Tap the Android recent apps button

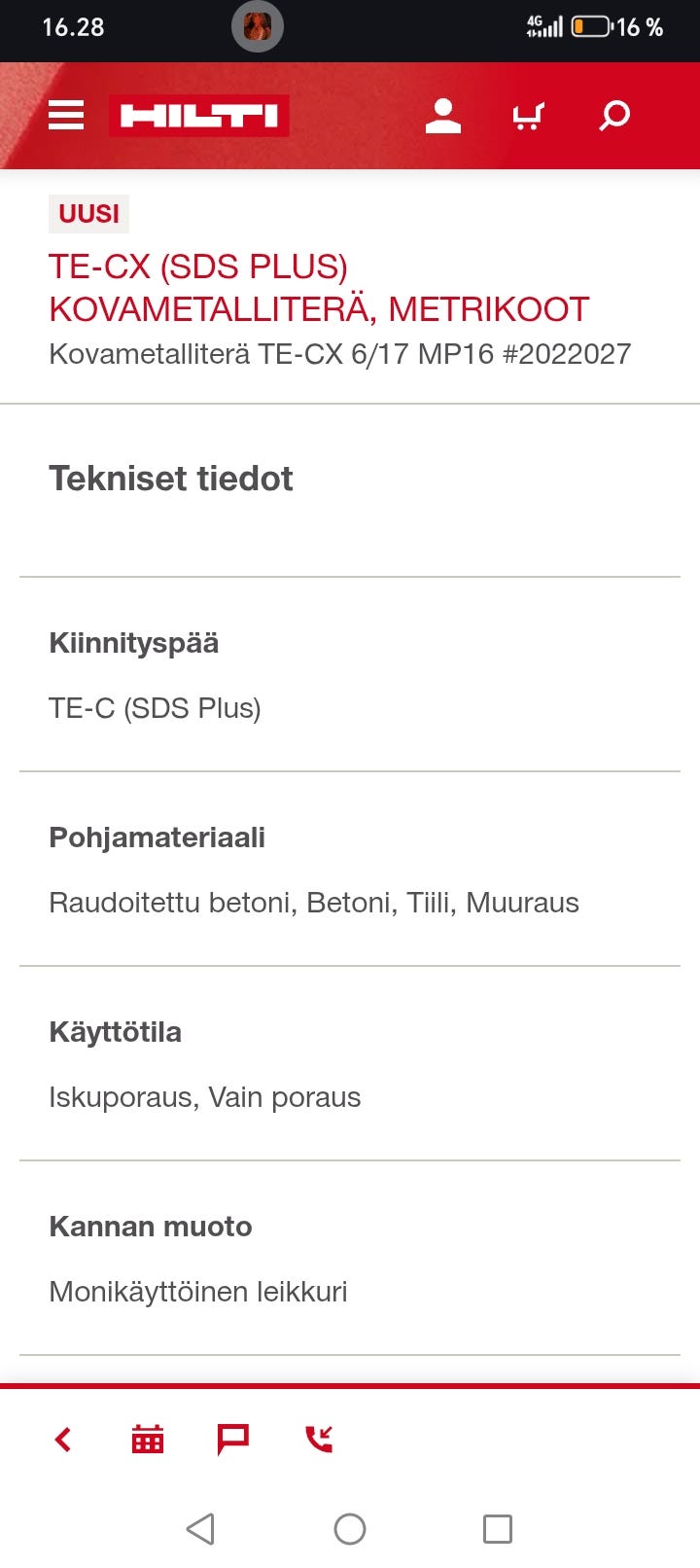pyautogui.click(x=497, y=1528)
